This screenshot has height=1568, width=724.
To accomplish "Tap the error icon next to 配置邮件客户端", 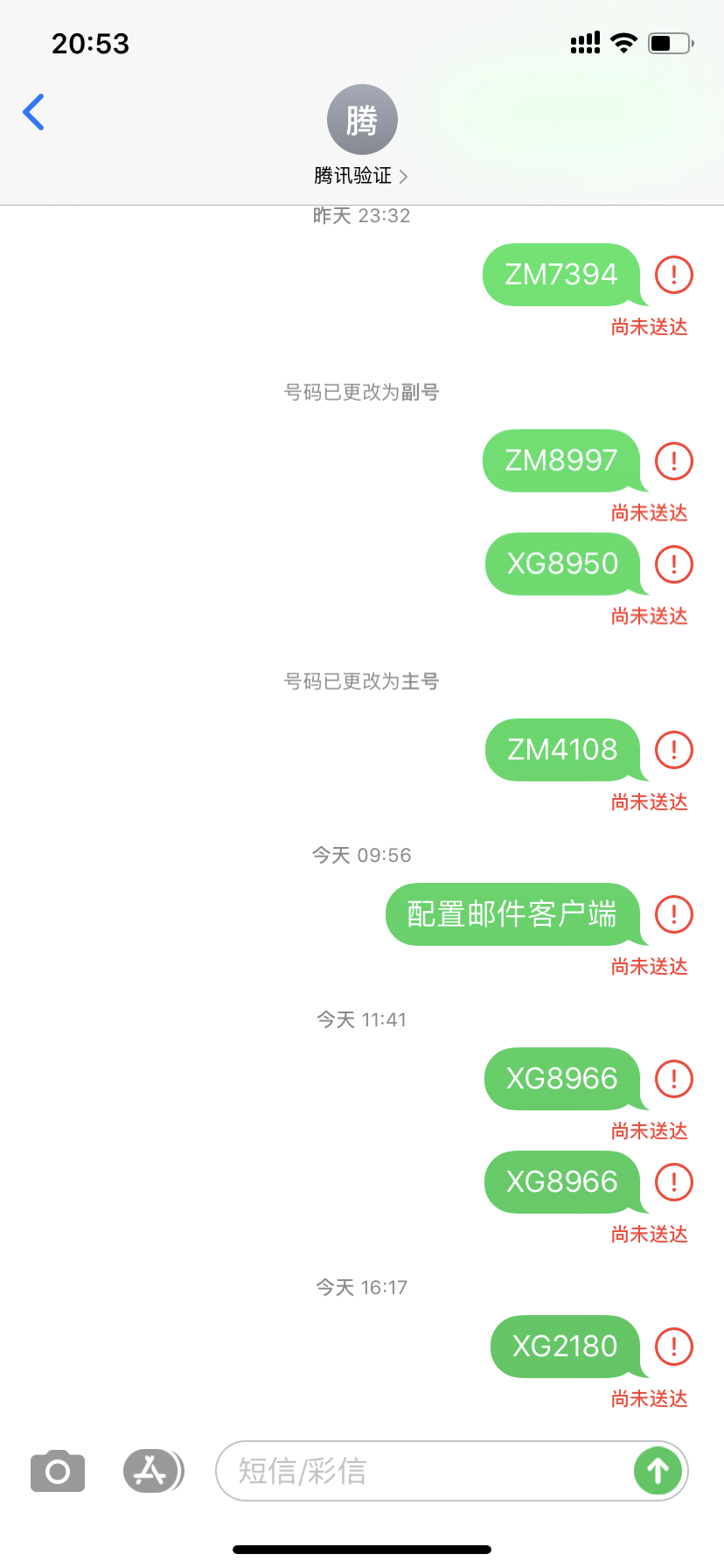I will point(674,914).
